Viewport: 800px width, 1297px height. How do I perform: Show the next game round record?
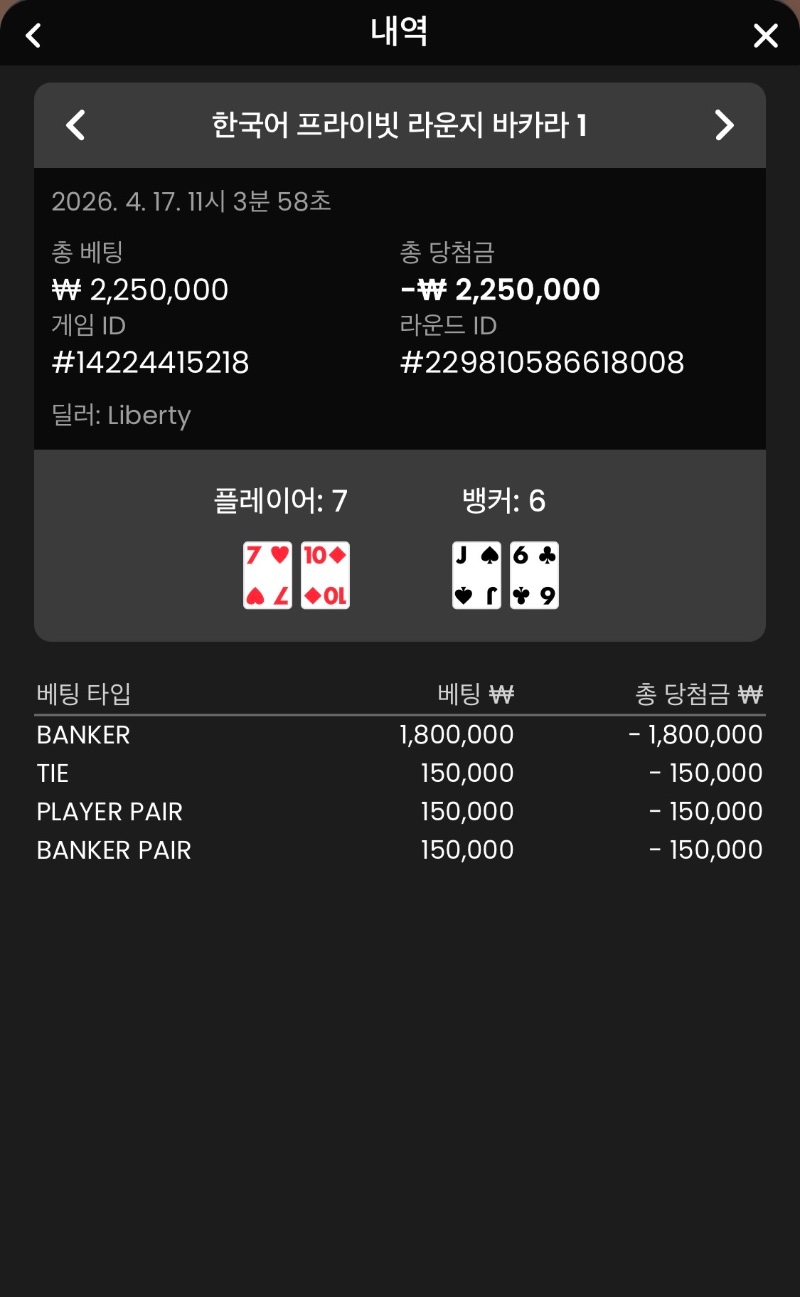click(724, 125)
